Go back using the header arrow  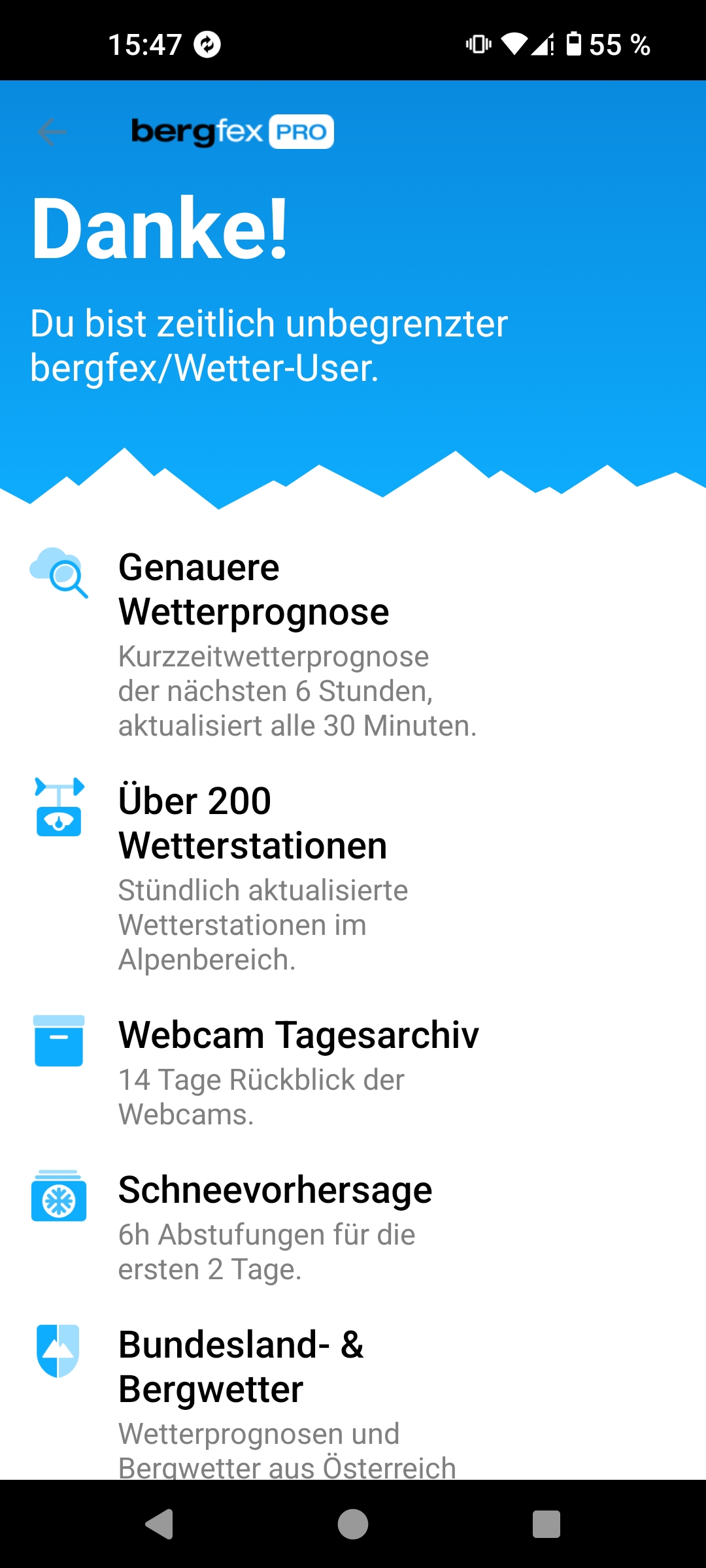(x=52, y=133)
